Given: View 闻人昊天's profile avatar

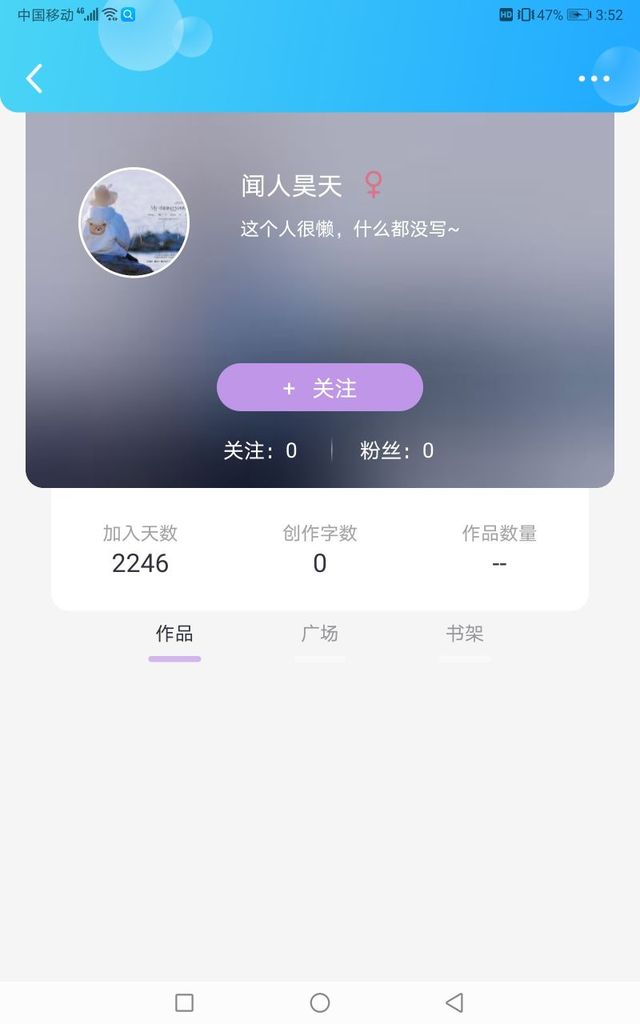Looking at the screenshot, I should point(134,222).
